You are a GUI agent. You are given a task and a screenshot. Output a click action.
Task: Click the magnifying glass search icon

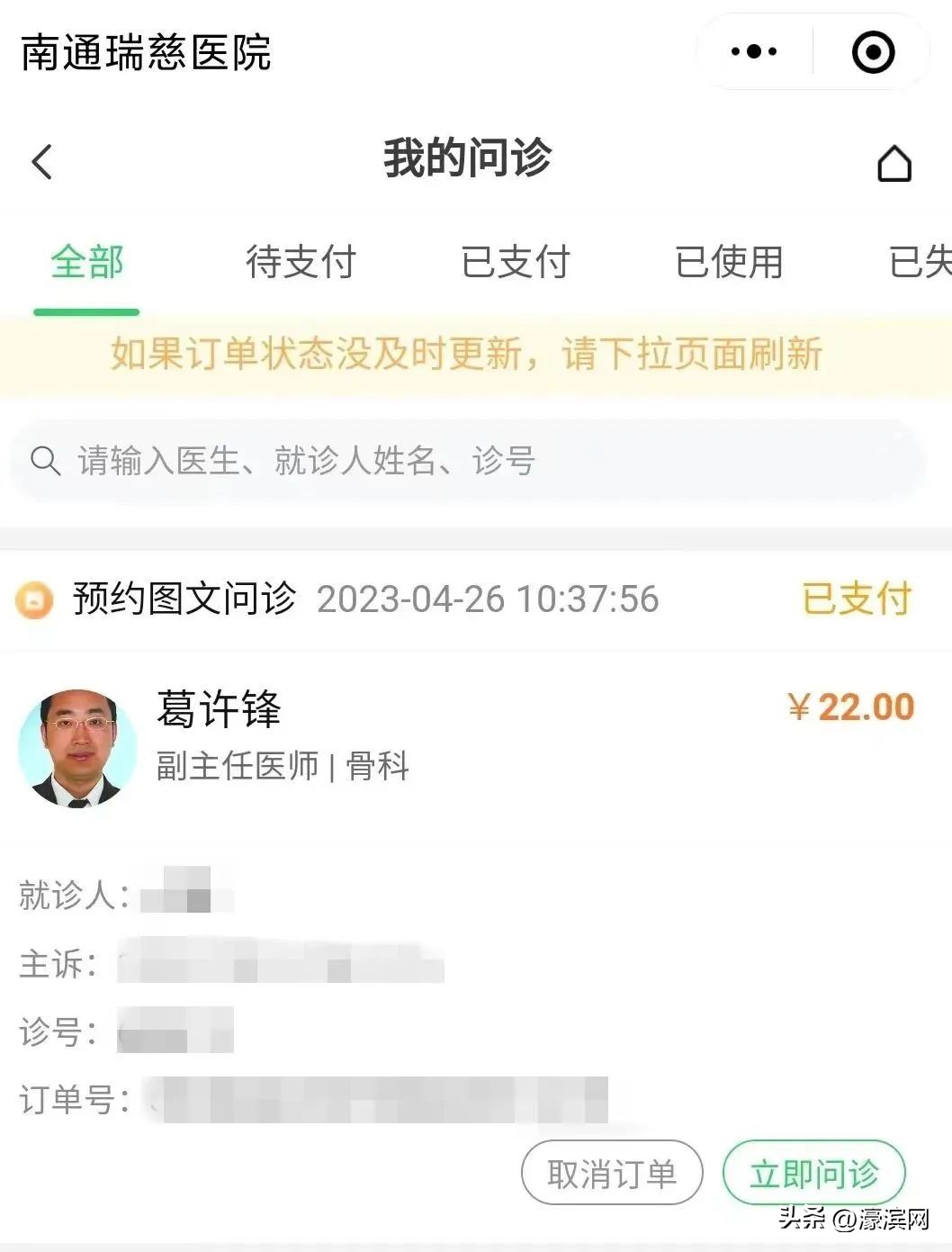coord(47,460)
